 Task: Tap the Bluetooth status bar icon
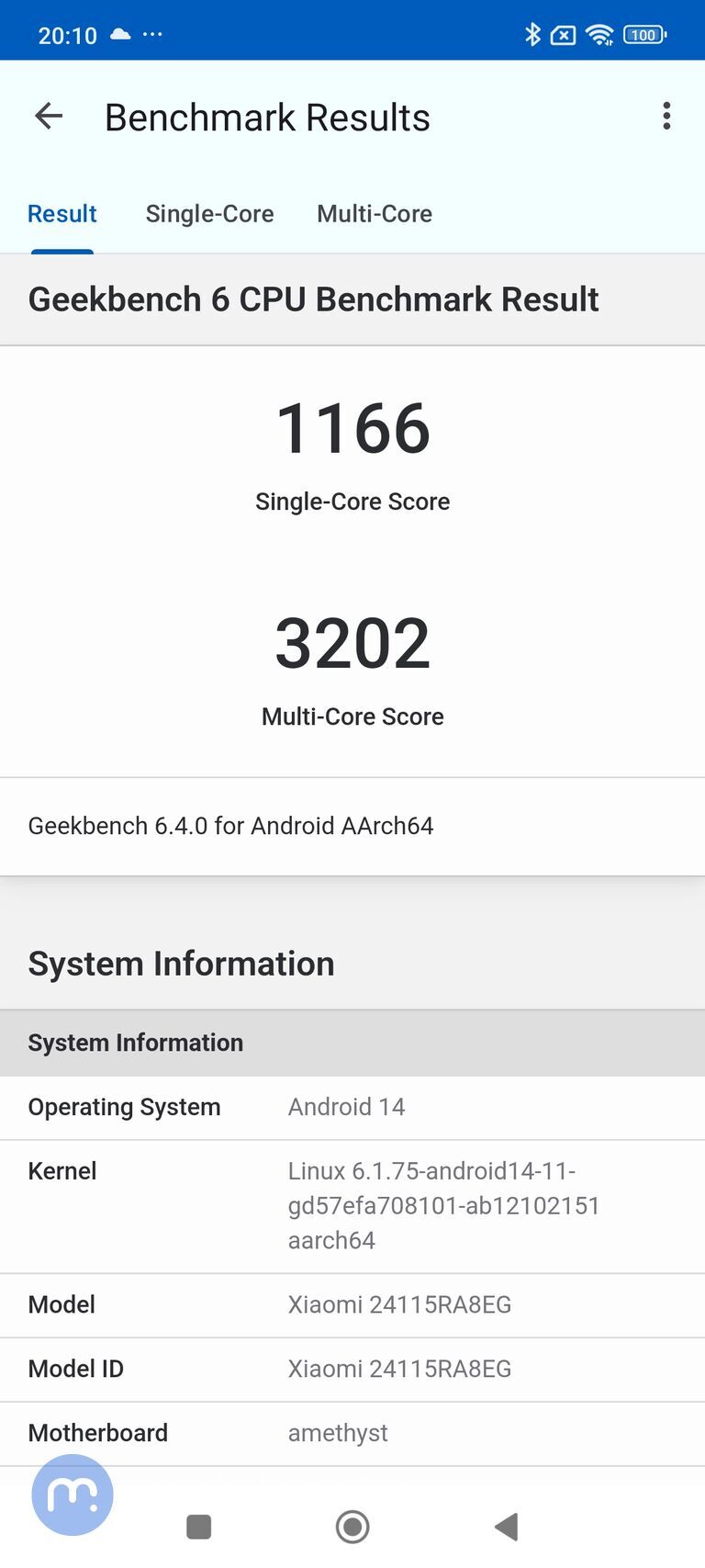[533, 34]
